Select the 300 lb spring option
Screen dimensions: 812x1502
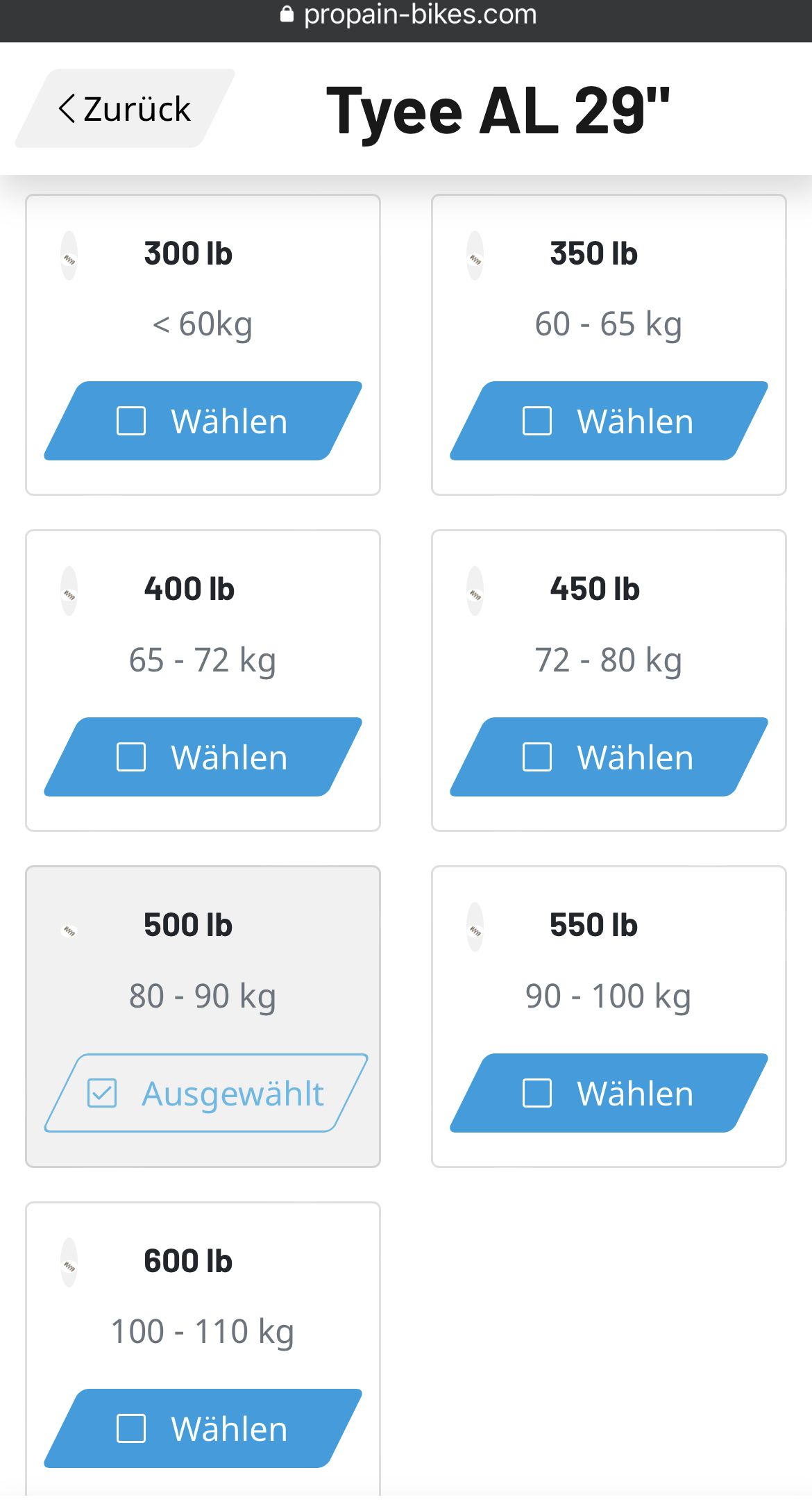(203, 421)
